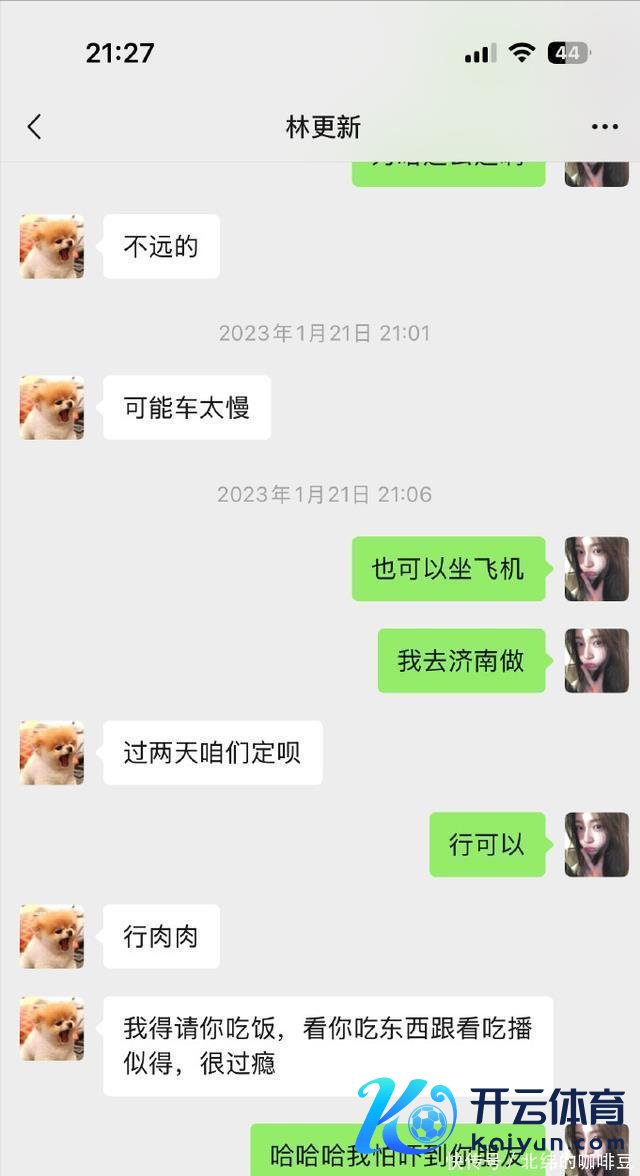The width and height of the screenshot is (640, 1176).
Task: Go back from the chat with 林更新
Action: click(35, 127)
